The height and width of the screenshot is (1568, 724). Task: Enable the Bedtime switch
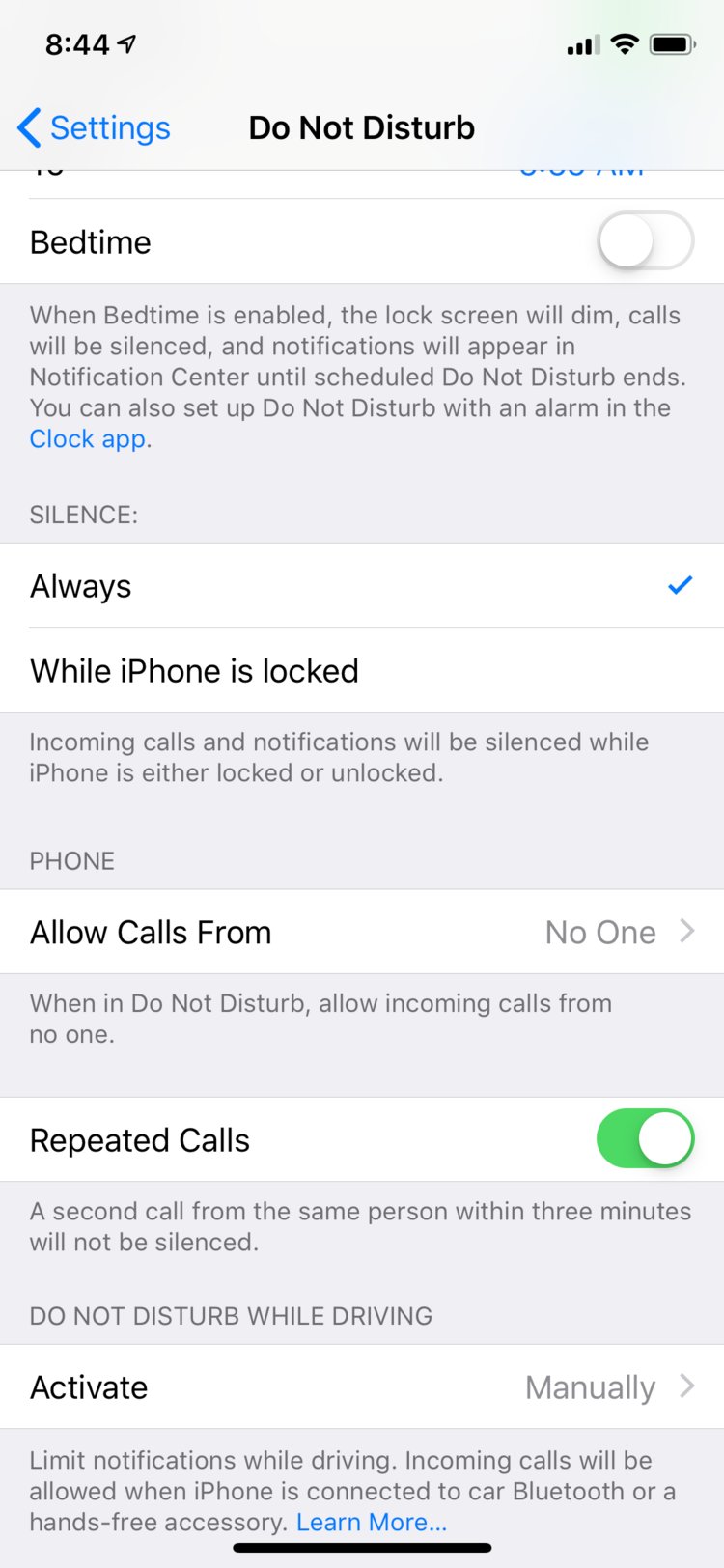pyautogui.click(x=644, y=241)
